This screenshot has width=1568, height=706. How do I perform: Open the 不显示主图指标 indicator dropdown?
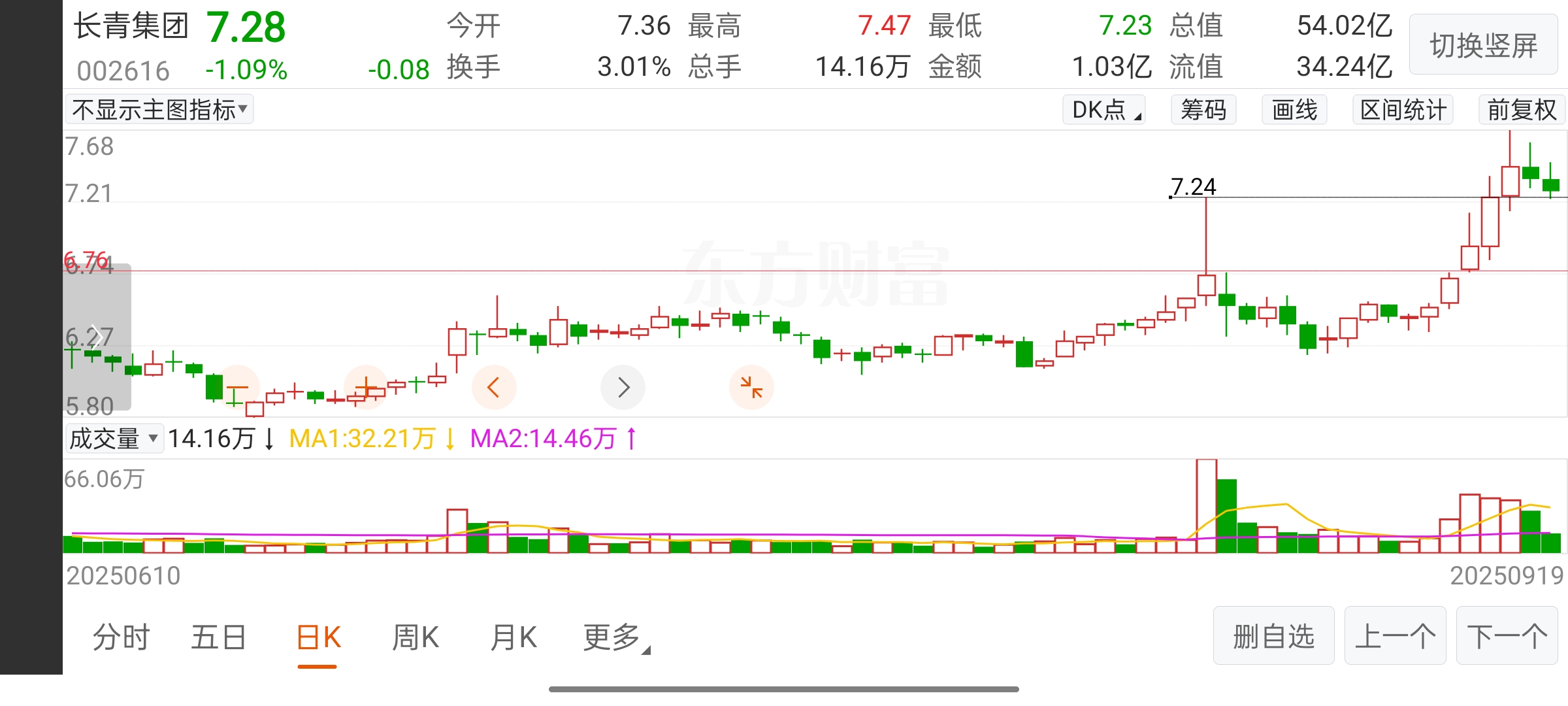[159, 110]
